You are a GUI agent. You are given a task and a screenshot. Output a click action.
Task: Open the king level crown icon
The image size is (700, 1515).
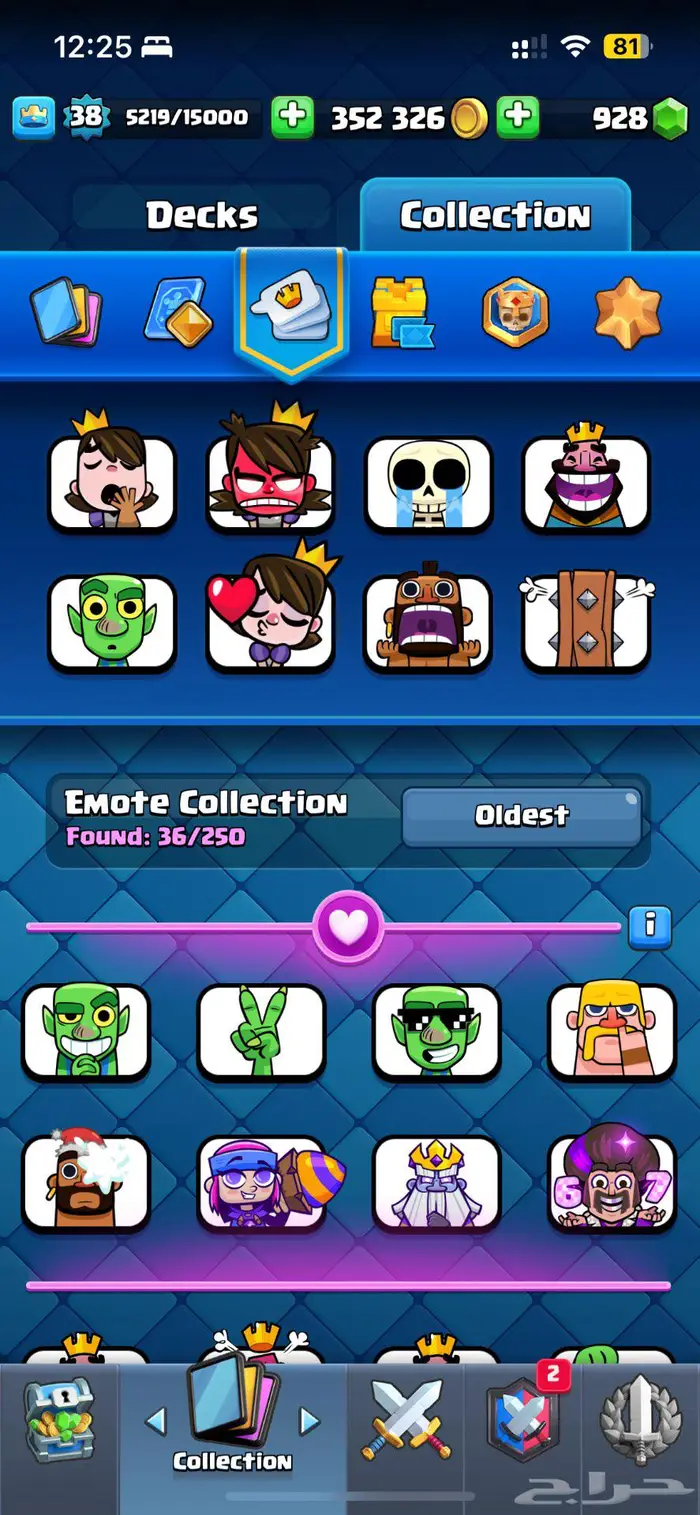[x=31, y=118]
